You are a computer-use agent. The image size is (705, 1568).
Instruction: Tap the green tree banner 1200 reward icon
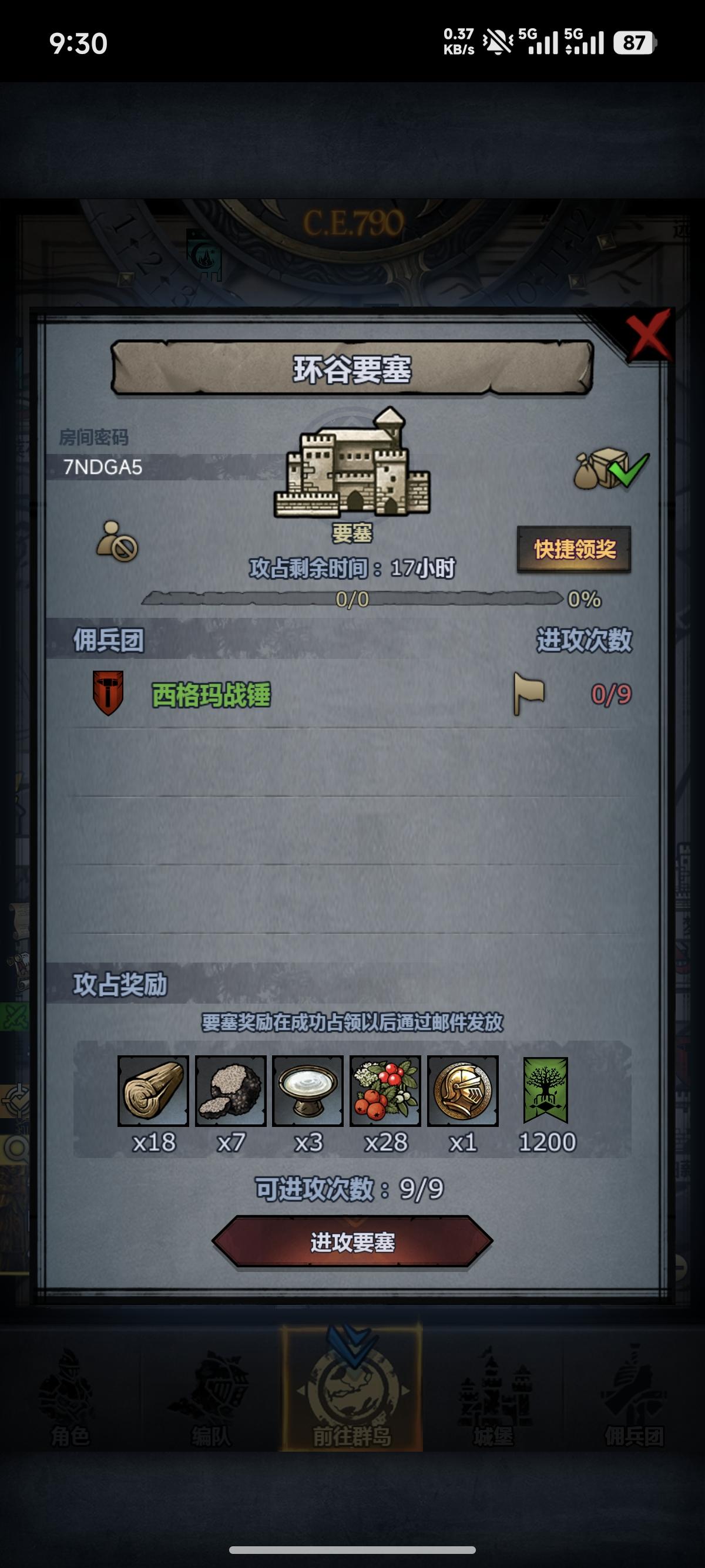pyautogui.click(x=545, y=1092)
